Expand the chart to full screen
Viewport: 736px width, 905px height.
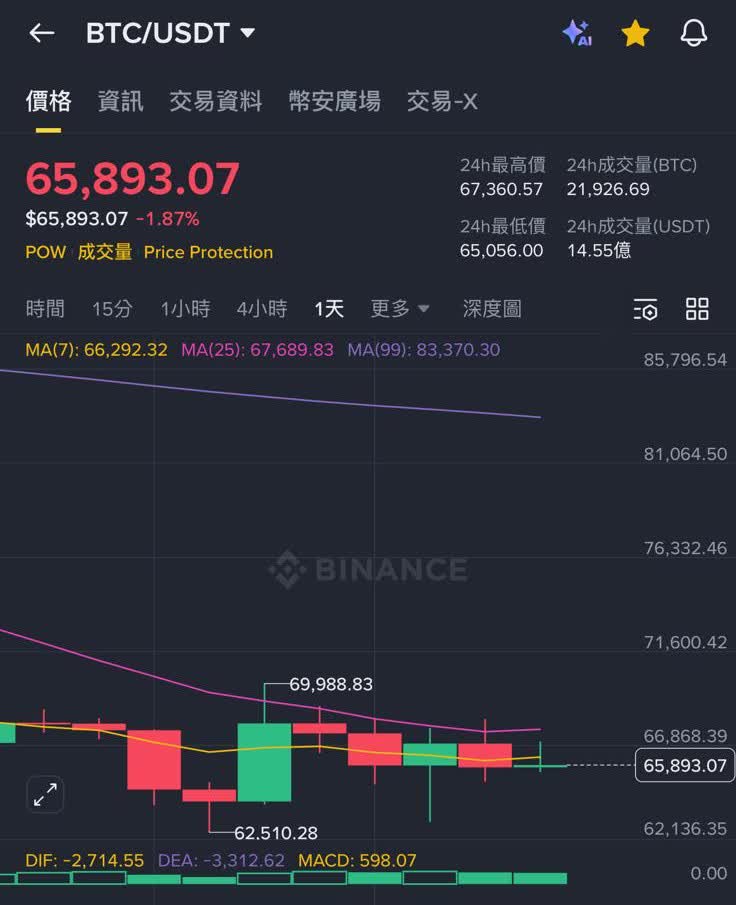click(45, 794)
